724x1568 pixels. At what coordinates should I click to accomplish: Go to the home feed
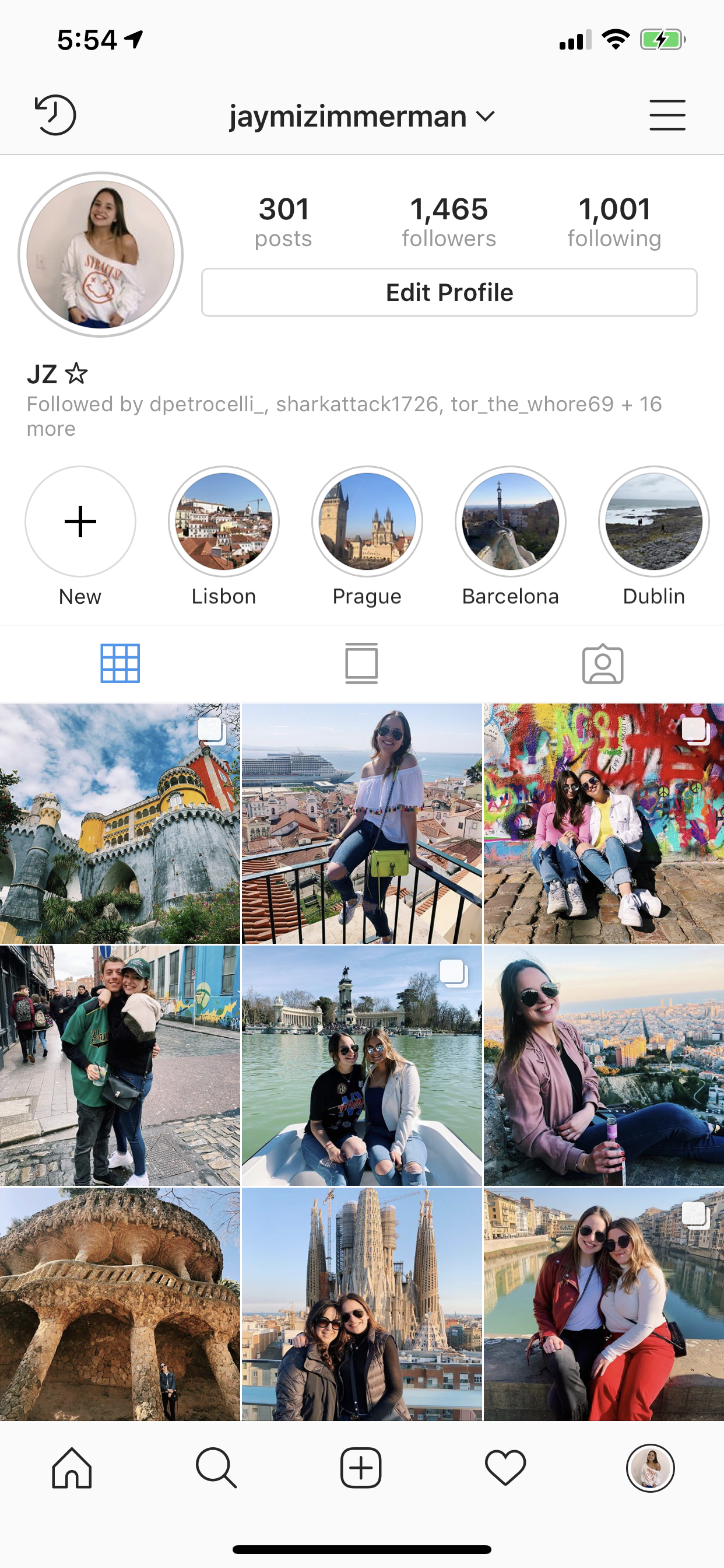tap(72, 1468)
